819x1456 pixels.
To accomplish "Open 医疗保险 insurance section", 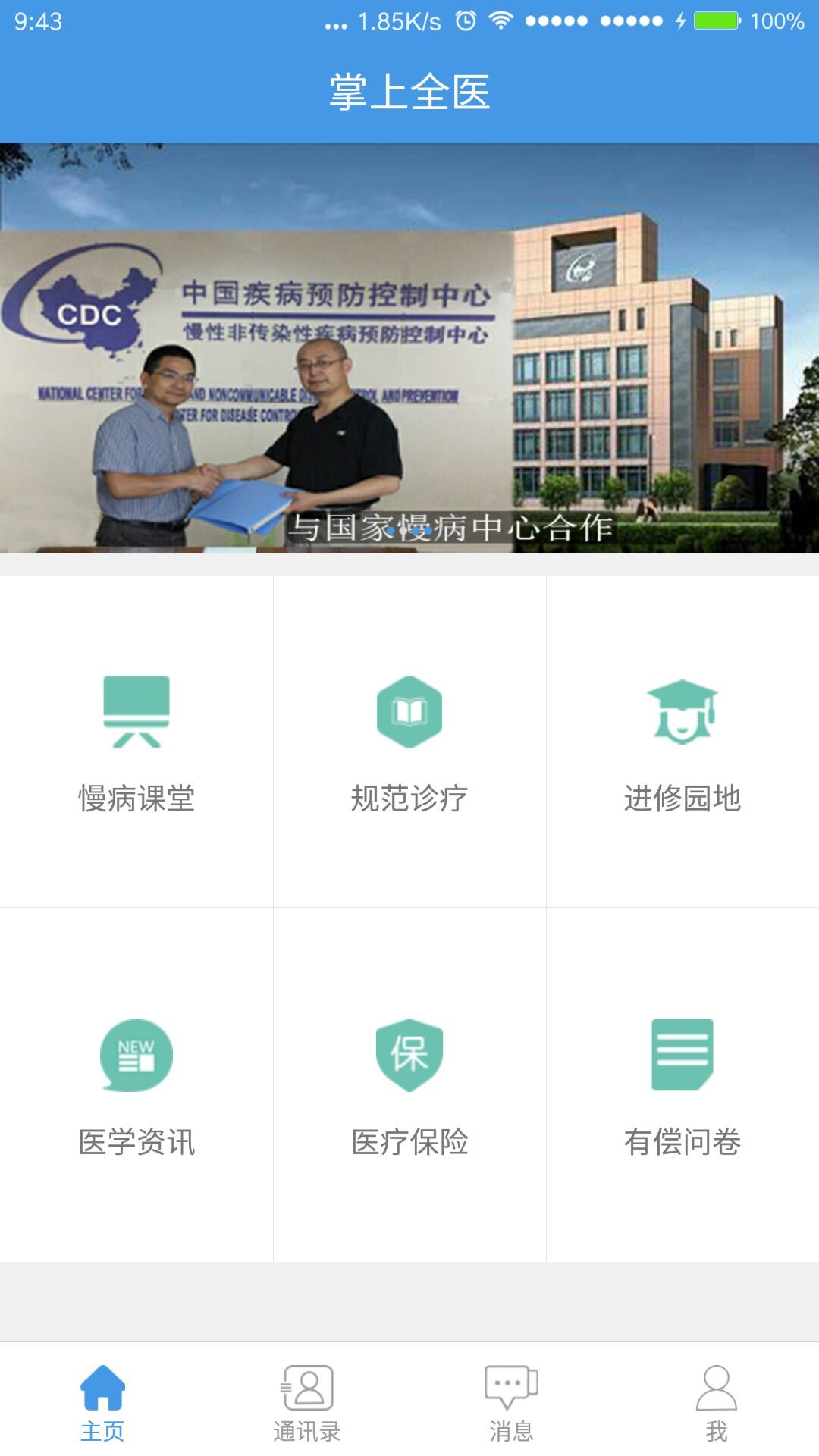I will tap(409, 1085).
